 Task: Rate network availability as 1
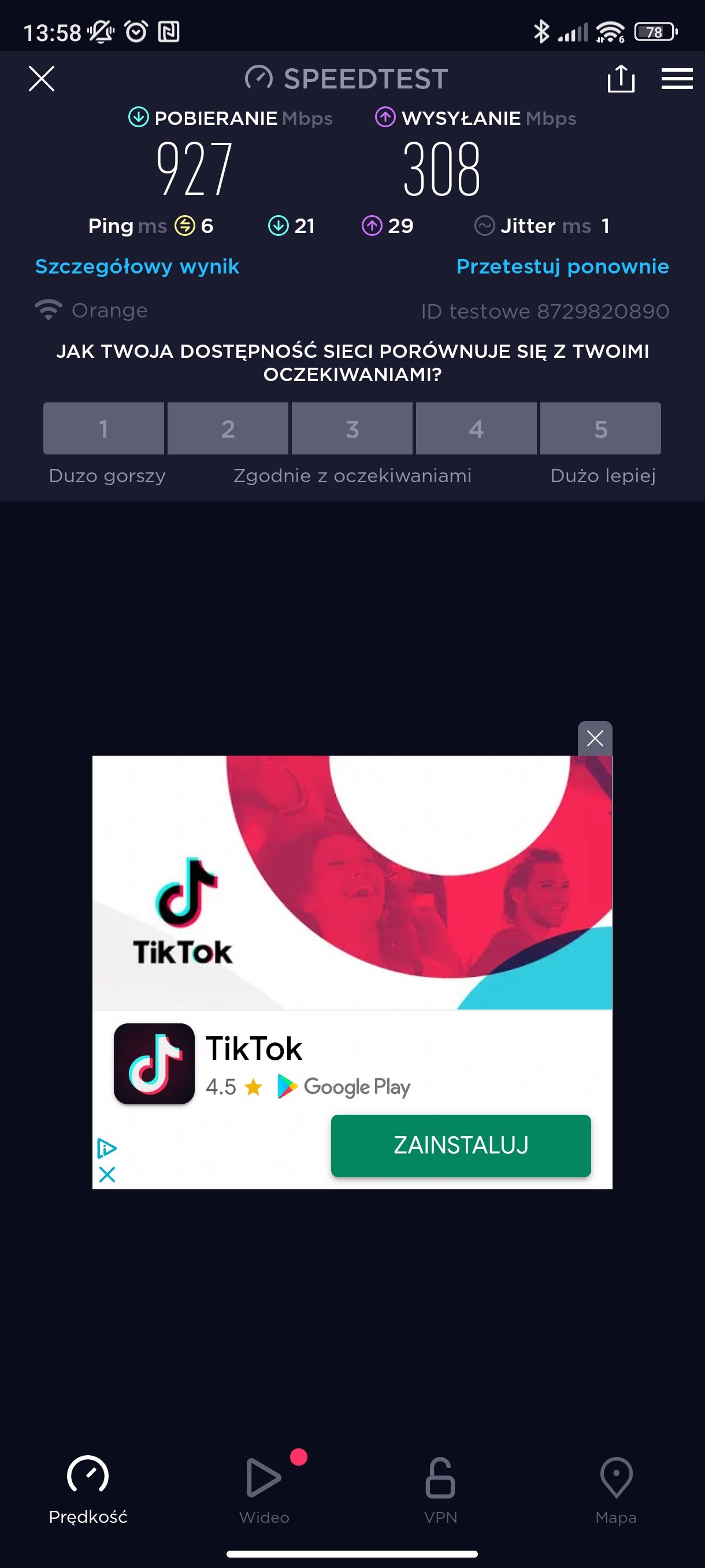(103, 428)
